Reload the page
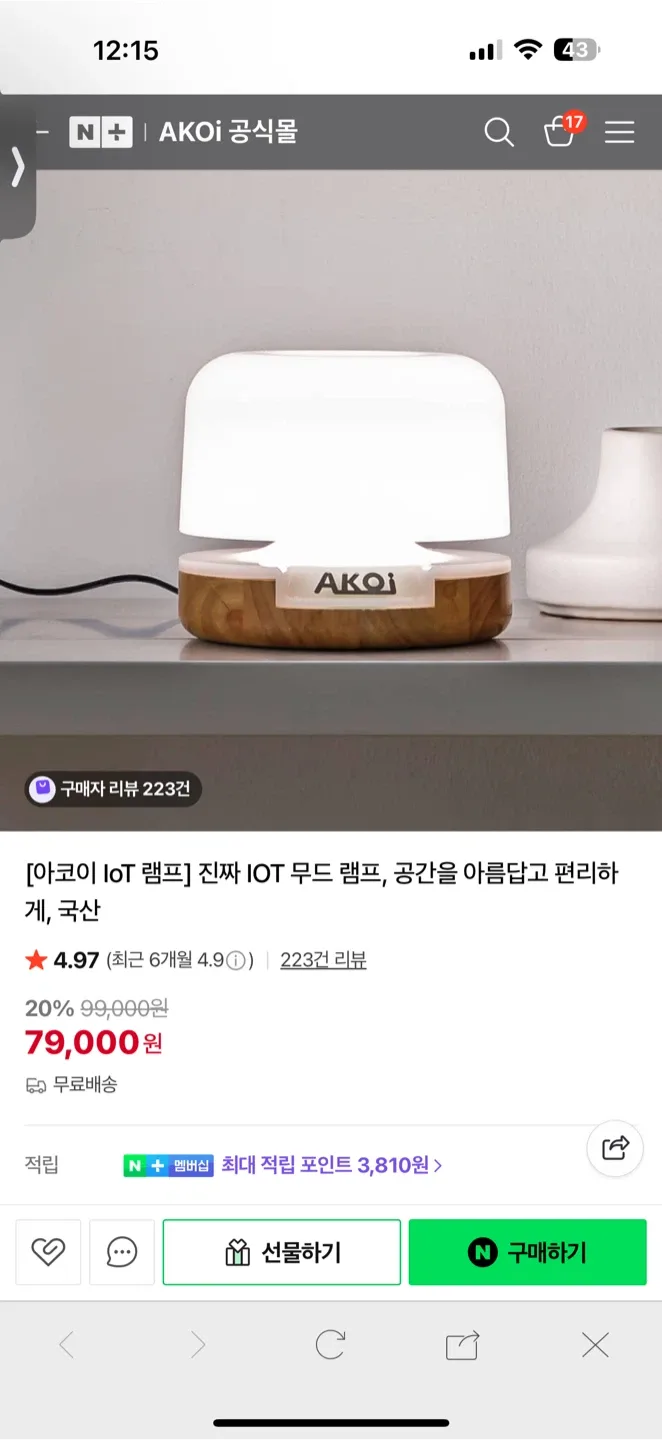 point(330,1345)
